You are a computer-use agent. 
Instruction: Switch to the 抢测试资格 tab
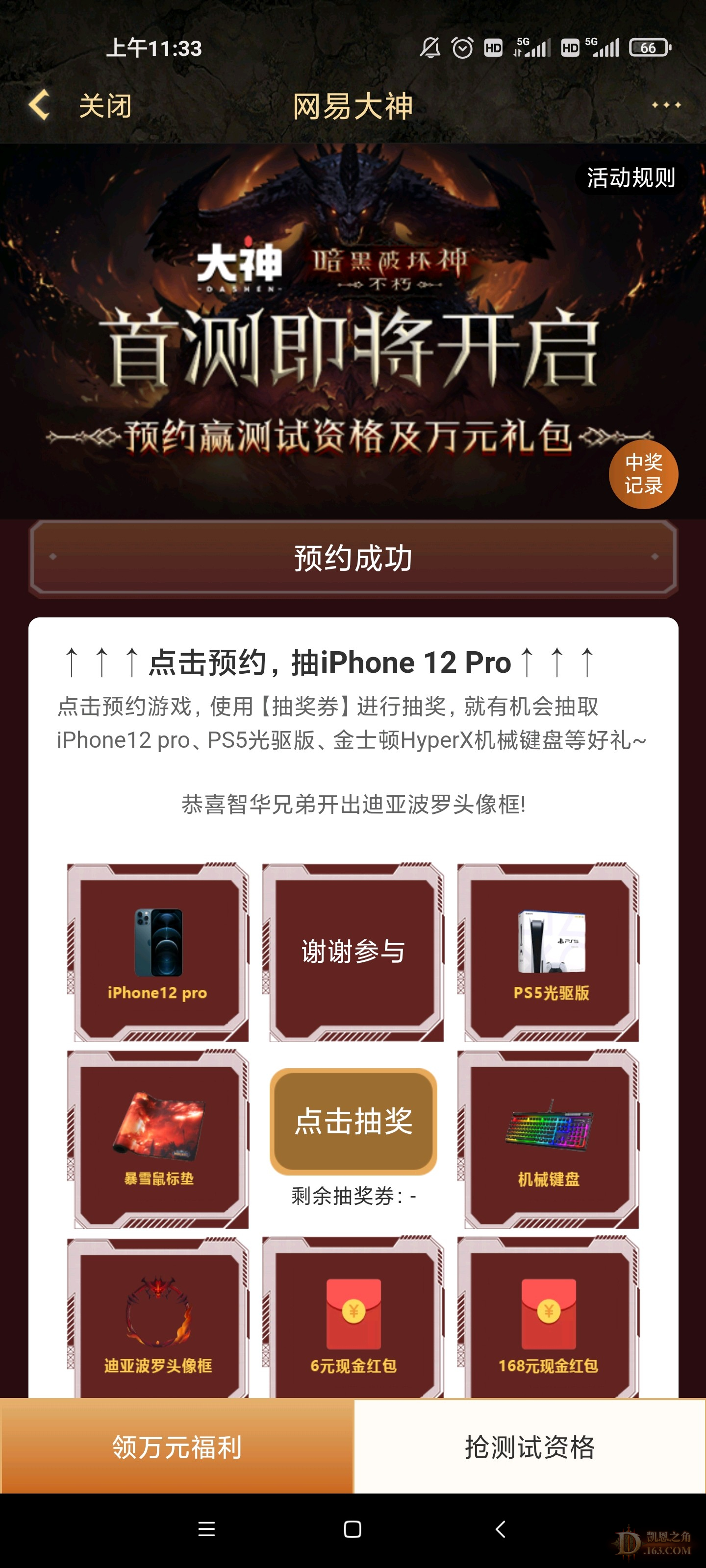pyautogui.click(x=529, y=1446)
